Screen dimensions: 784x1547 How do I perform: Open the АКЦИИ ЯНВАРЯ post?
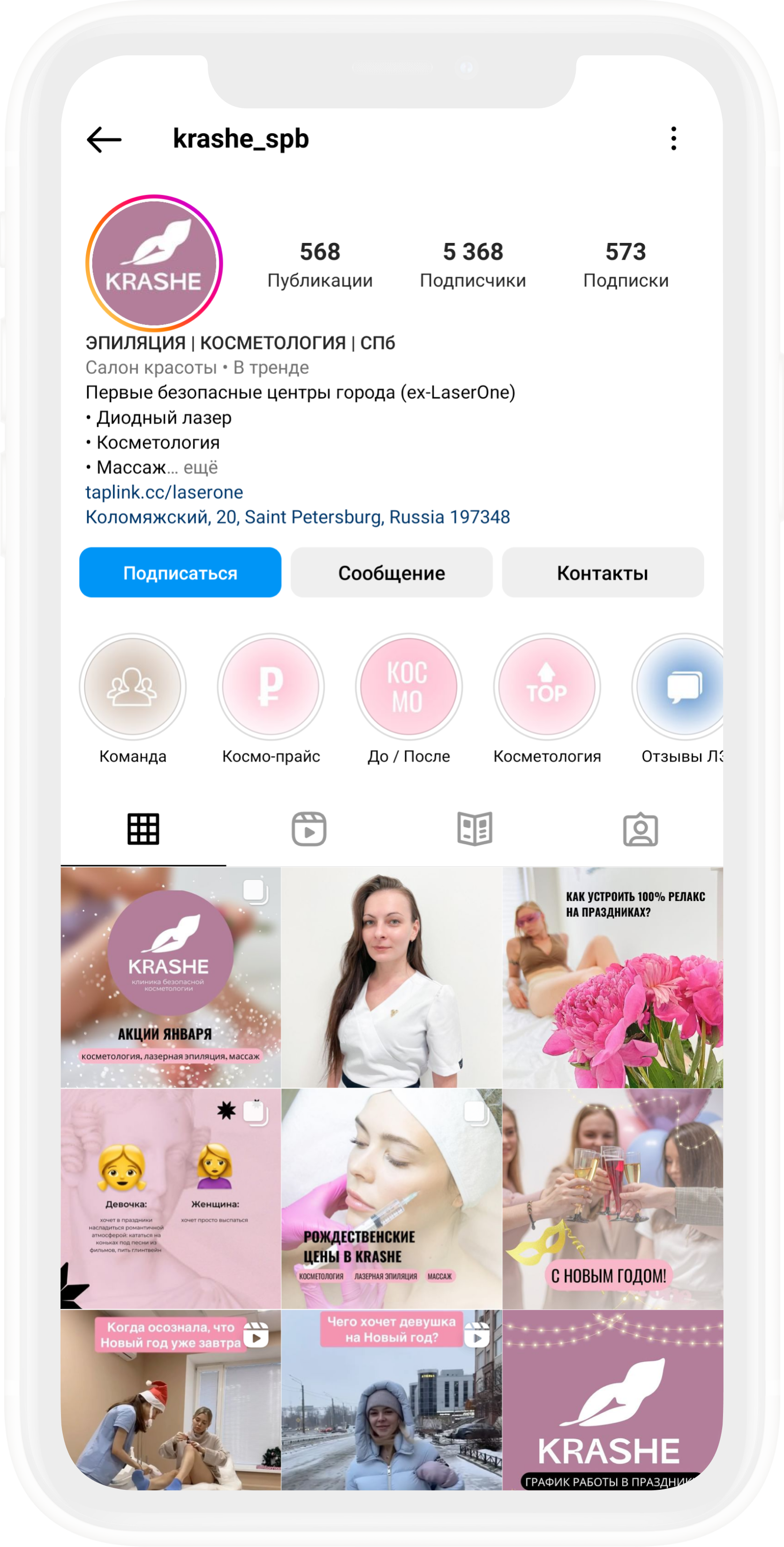pos(171,977)
